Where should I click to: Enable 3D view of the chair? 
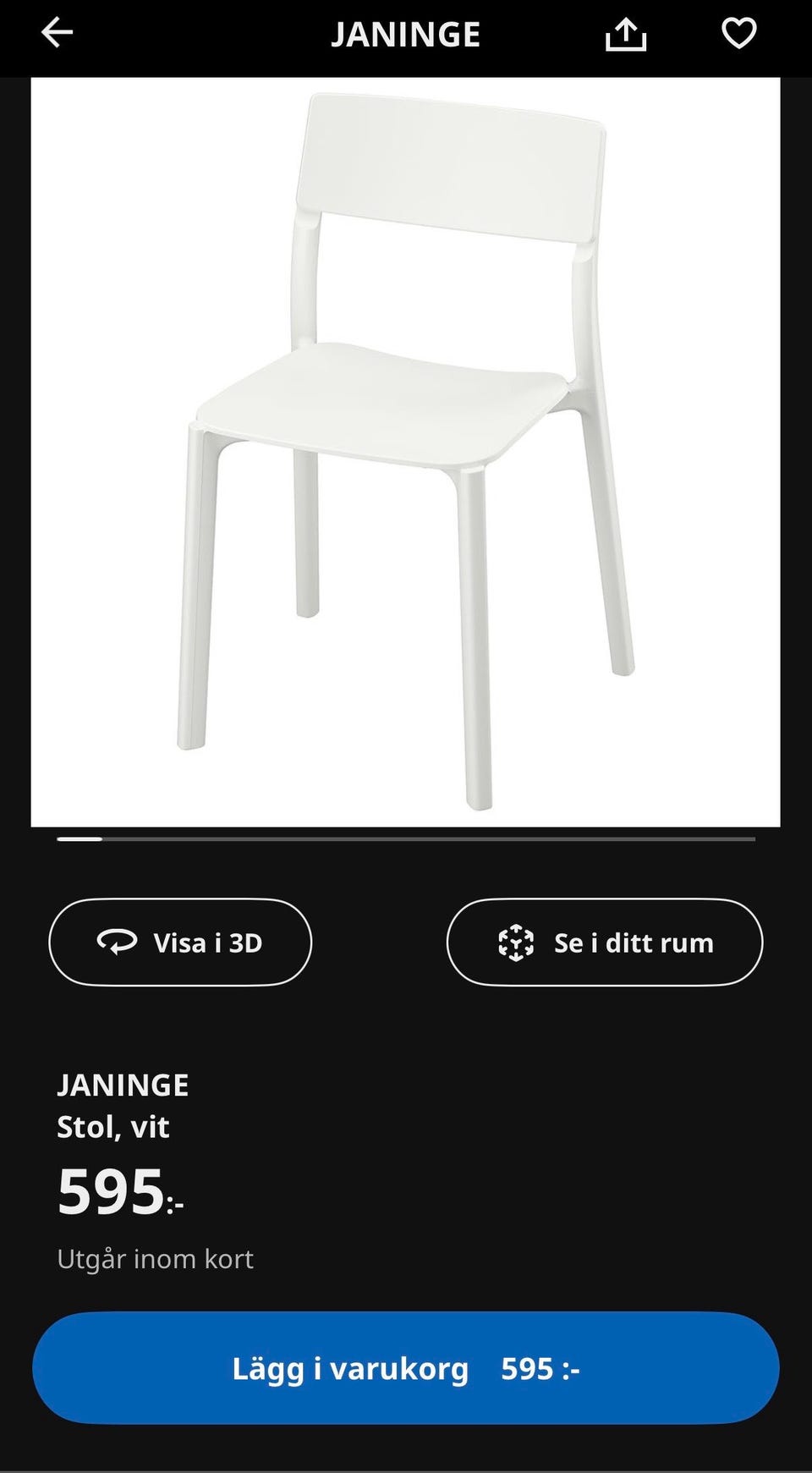[180, 942]
